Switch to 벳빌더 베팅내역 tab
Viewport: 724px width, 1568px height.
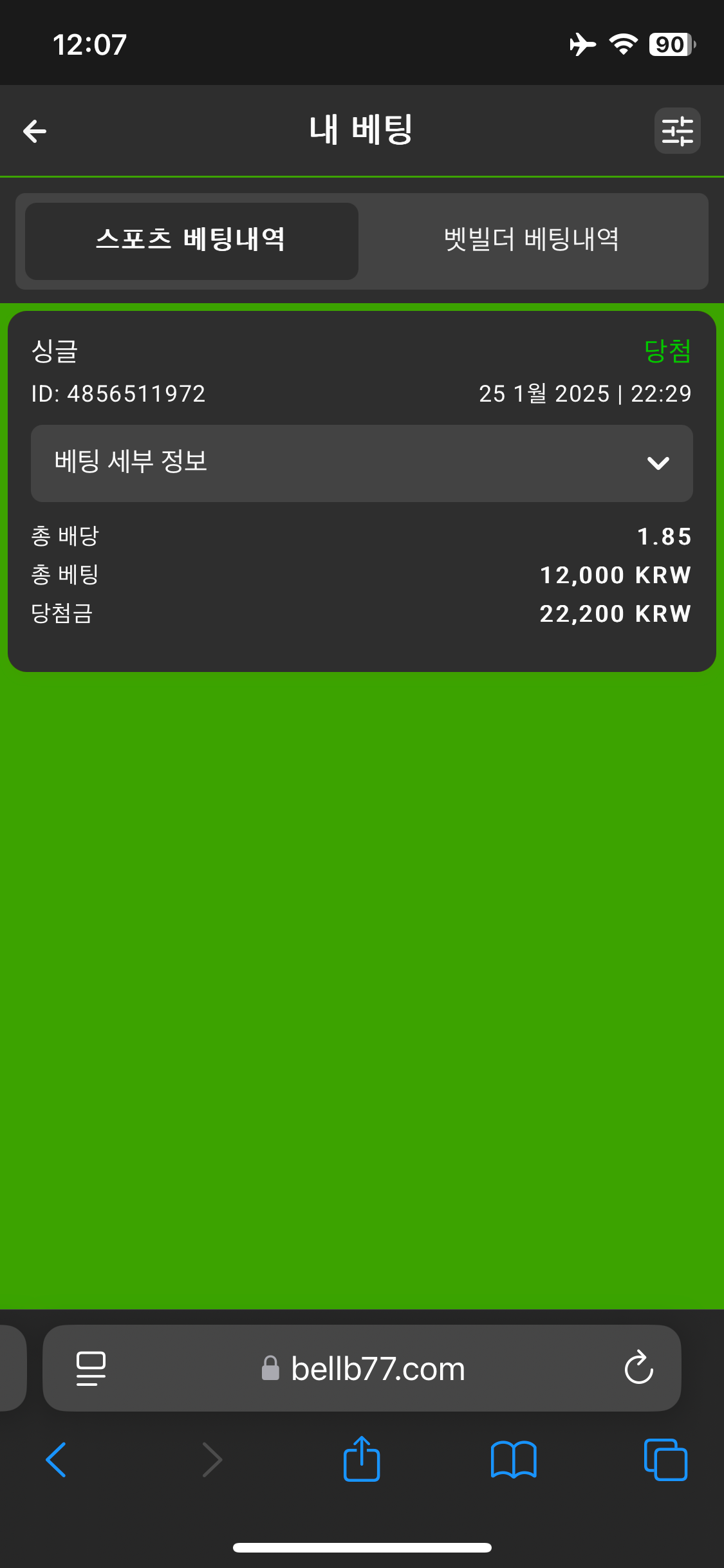pyautogui.click(x=532, y=241)
